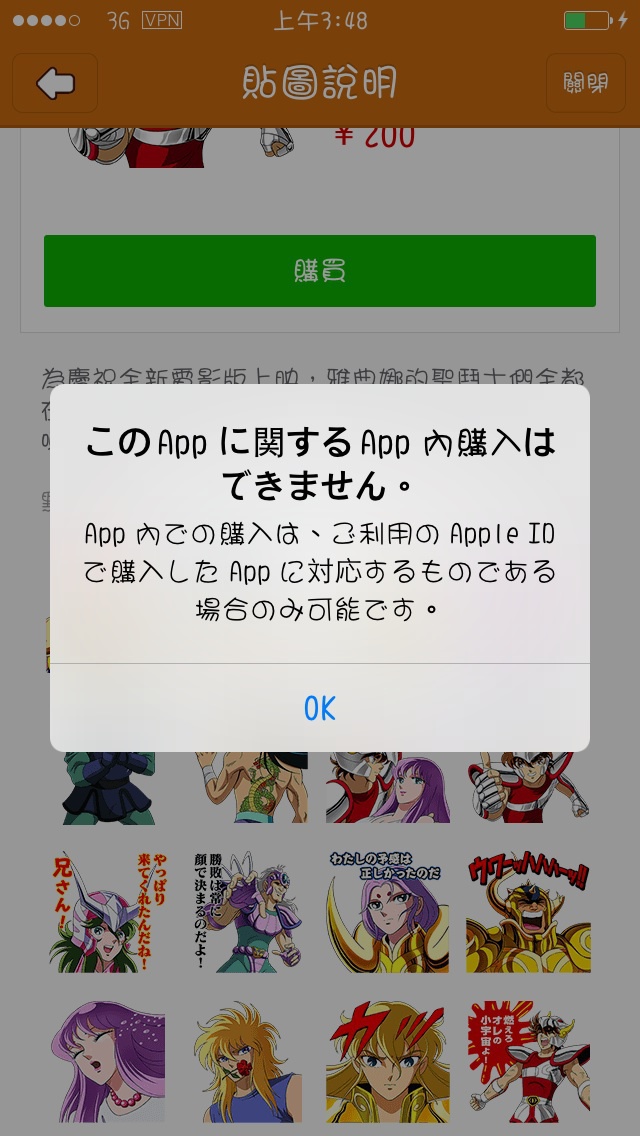640x1136 pixels.
Task: Go back with the arrow button
Action: [55, 83]
